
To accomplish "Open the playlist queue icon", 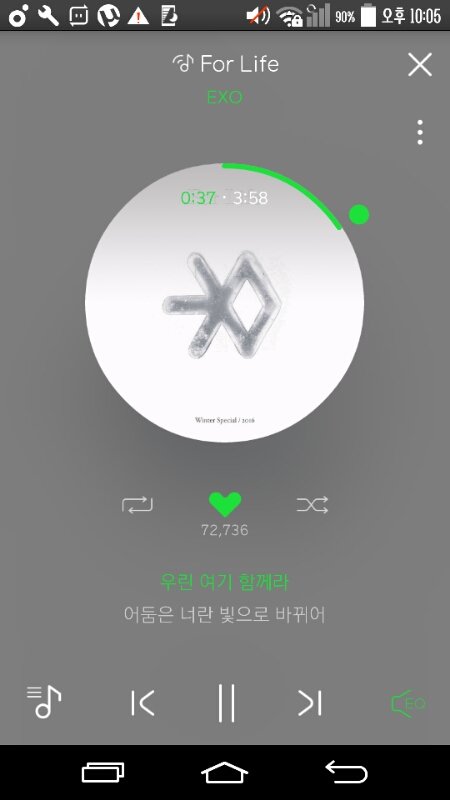I will coord(44,702).
